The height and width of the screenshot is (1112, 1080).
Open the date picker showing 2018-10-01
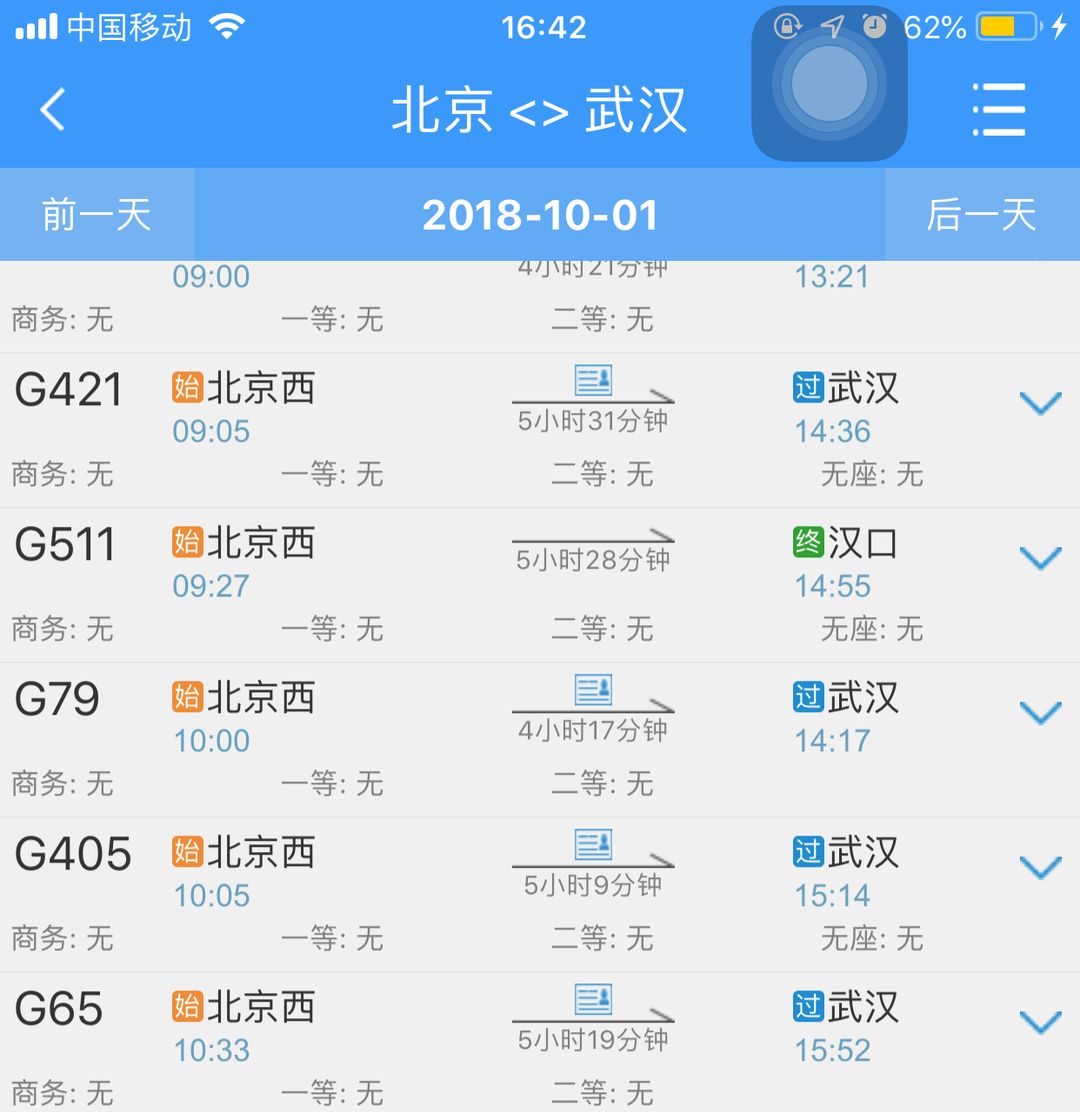tap(540, 215)
